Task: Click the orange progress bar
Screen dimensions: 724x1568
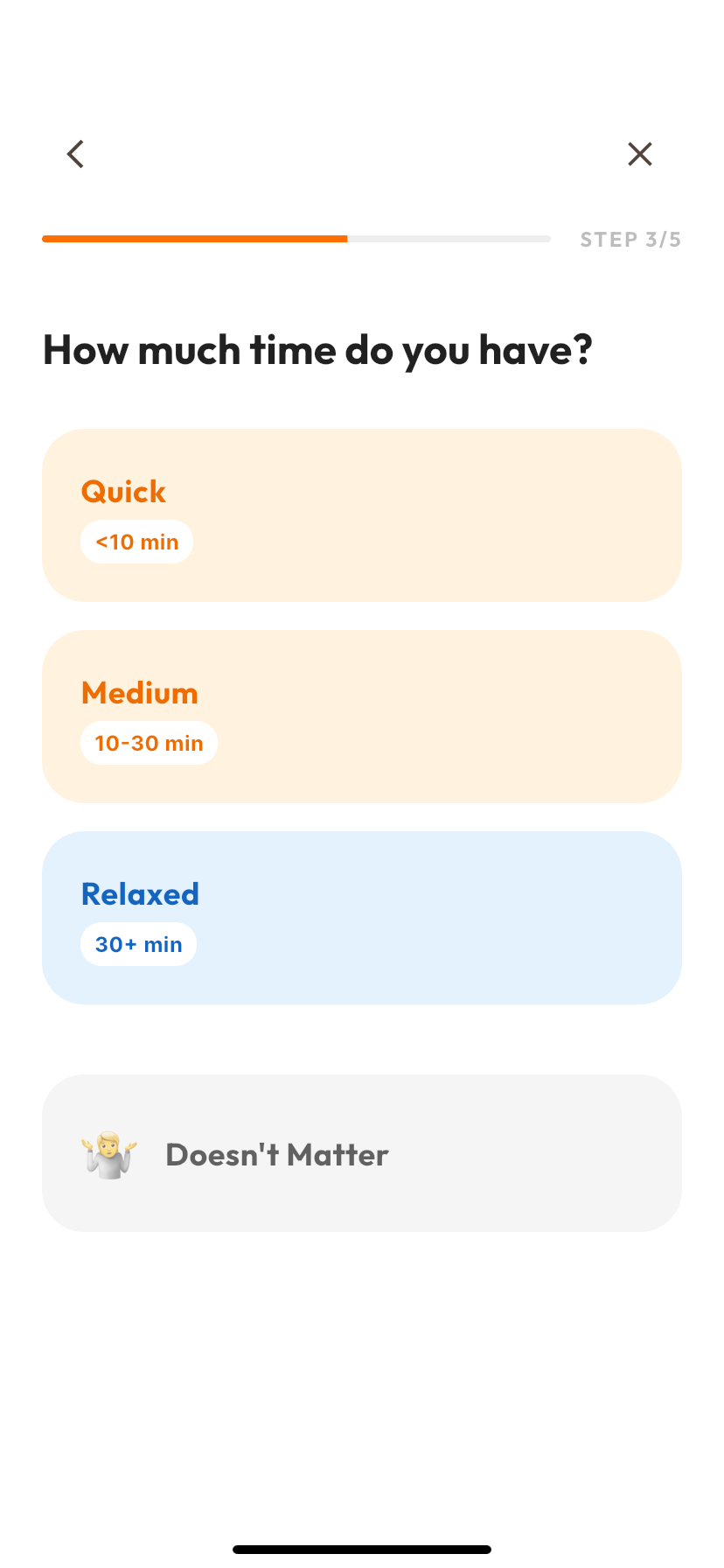Action: click(192, 238)
